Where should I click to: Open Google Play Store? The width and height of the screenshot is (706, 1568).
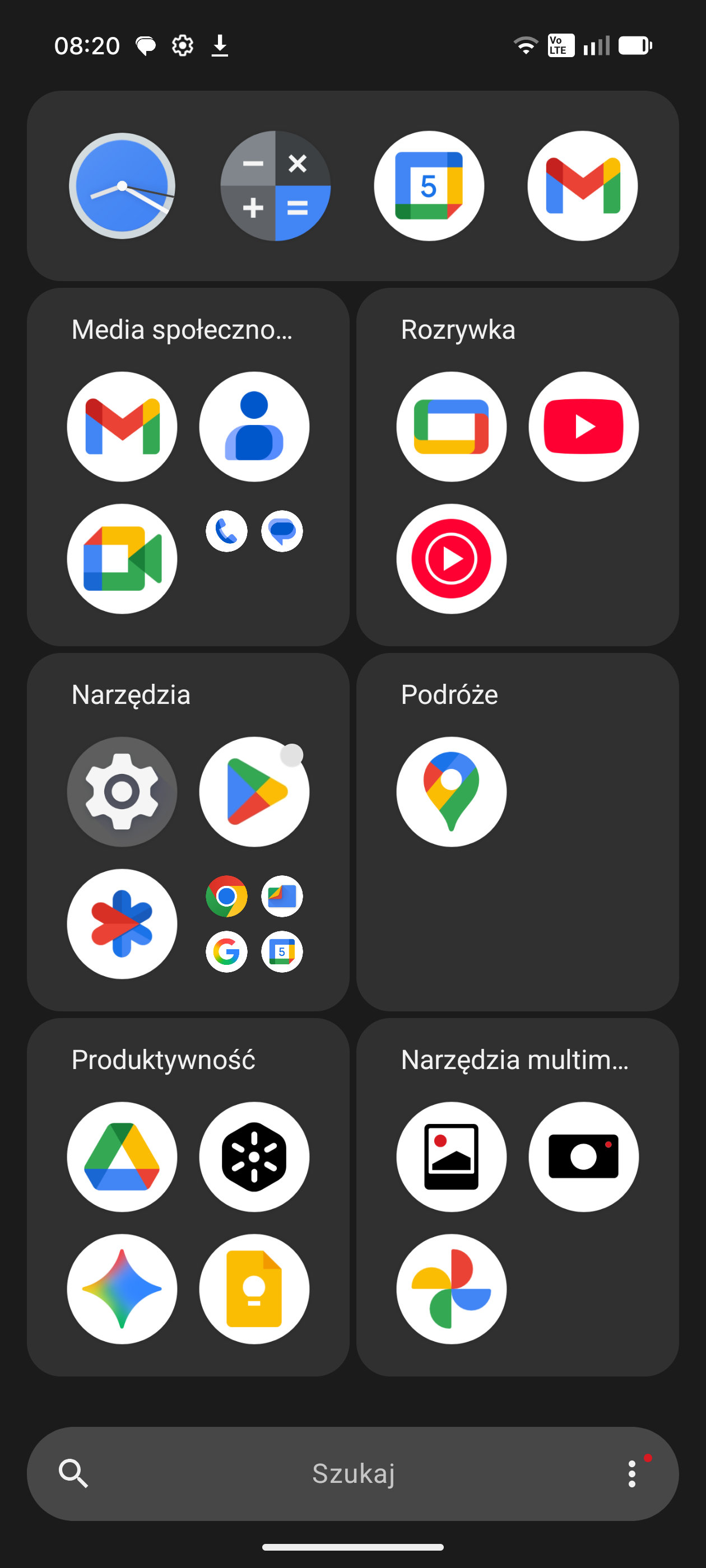point(254,792)
